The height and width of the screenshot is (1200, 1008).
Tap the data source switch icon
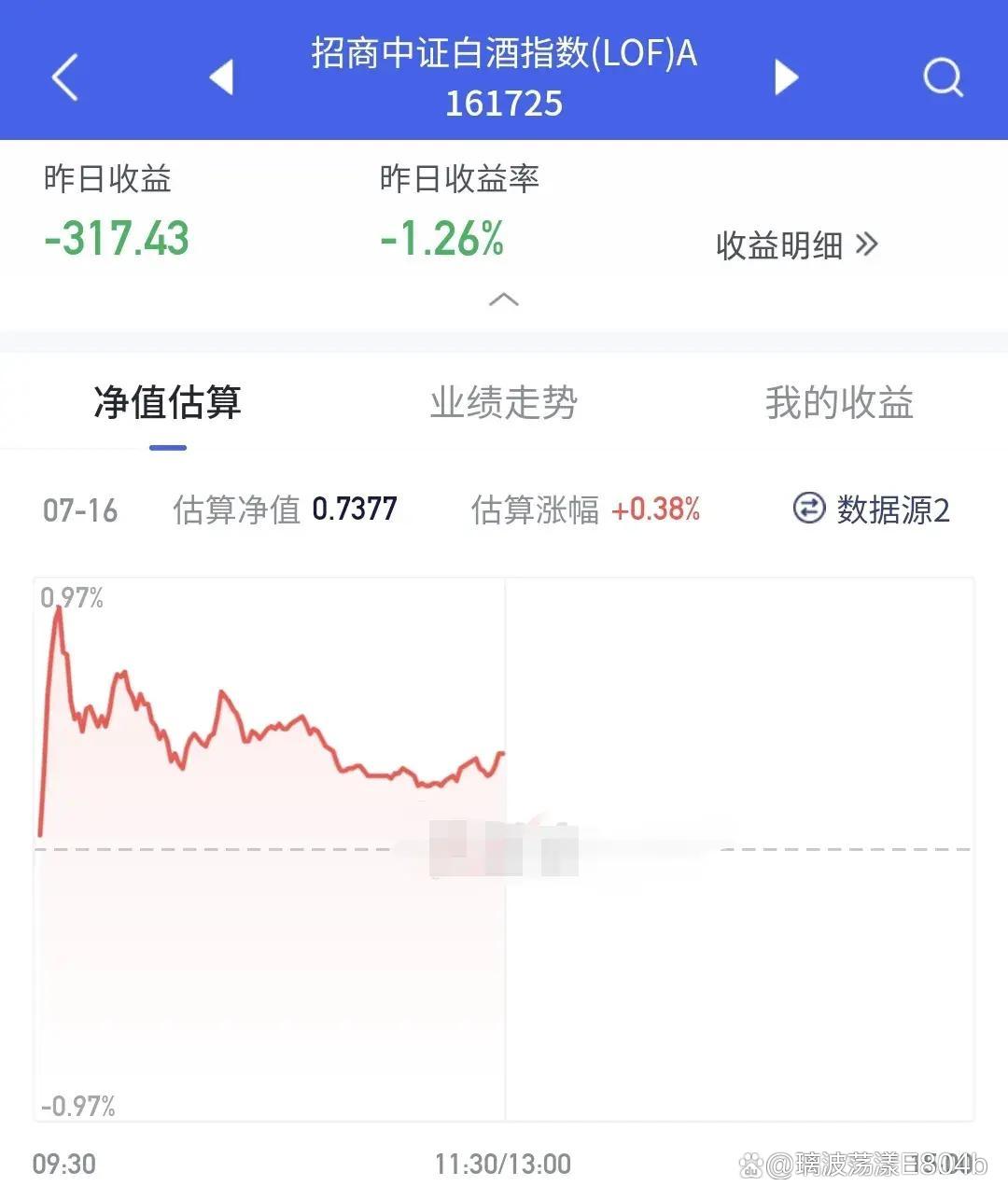point(808,510)
